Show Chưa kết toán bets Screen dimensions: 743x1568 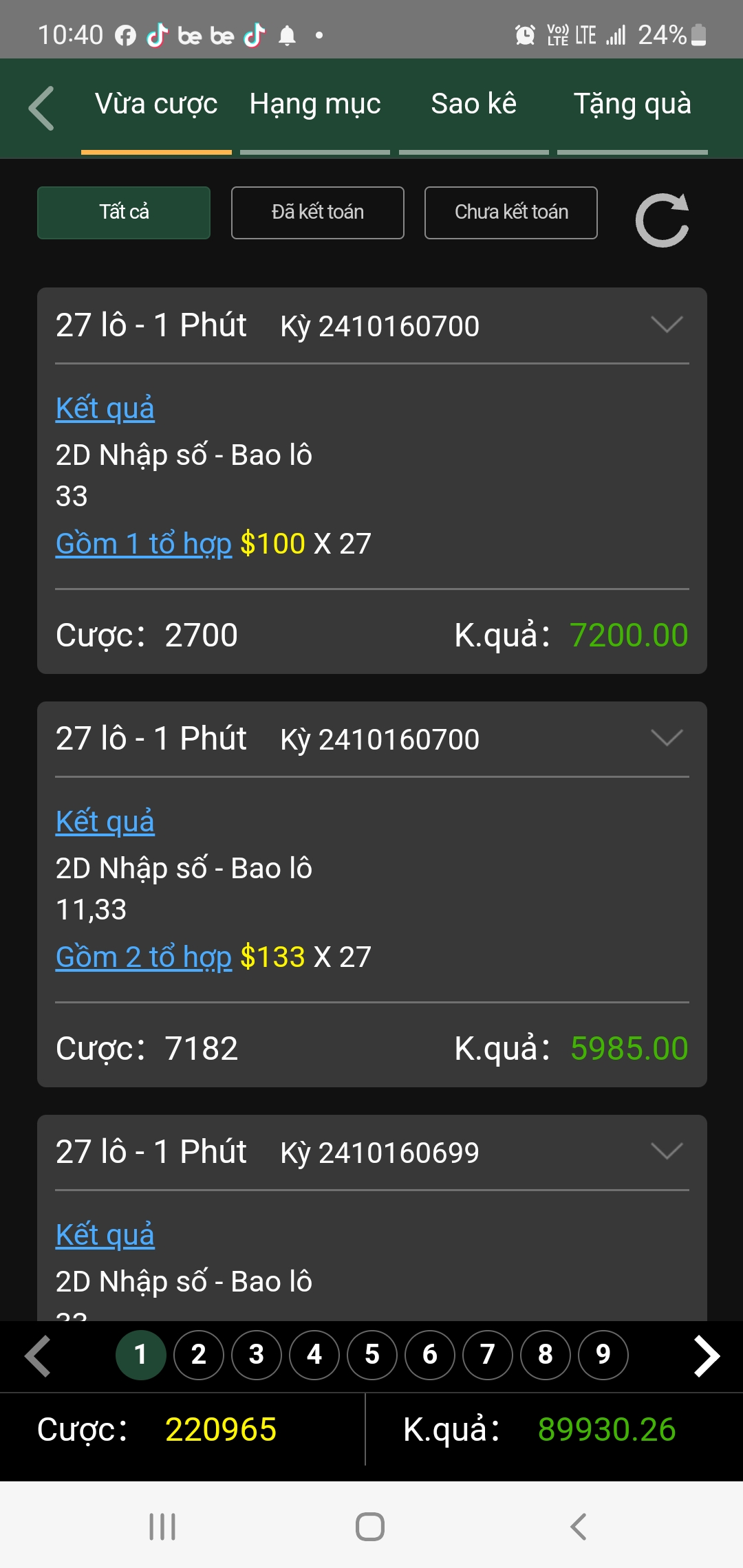point(510,213)
